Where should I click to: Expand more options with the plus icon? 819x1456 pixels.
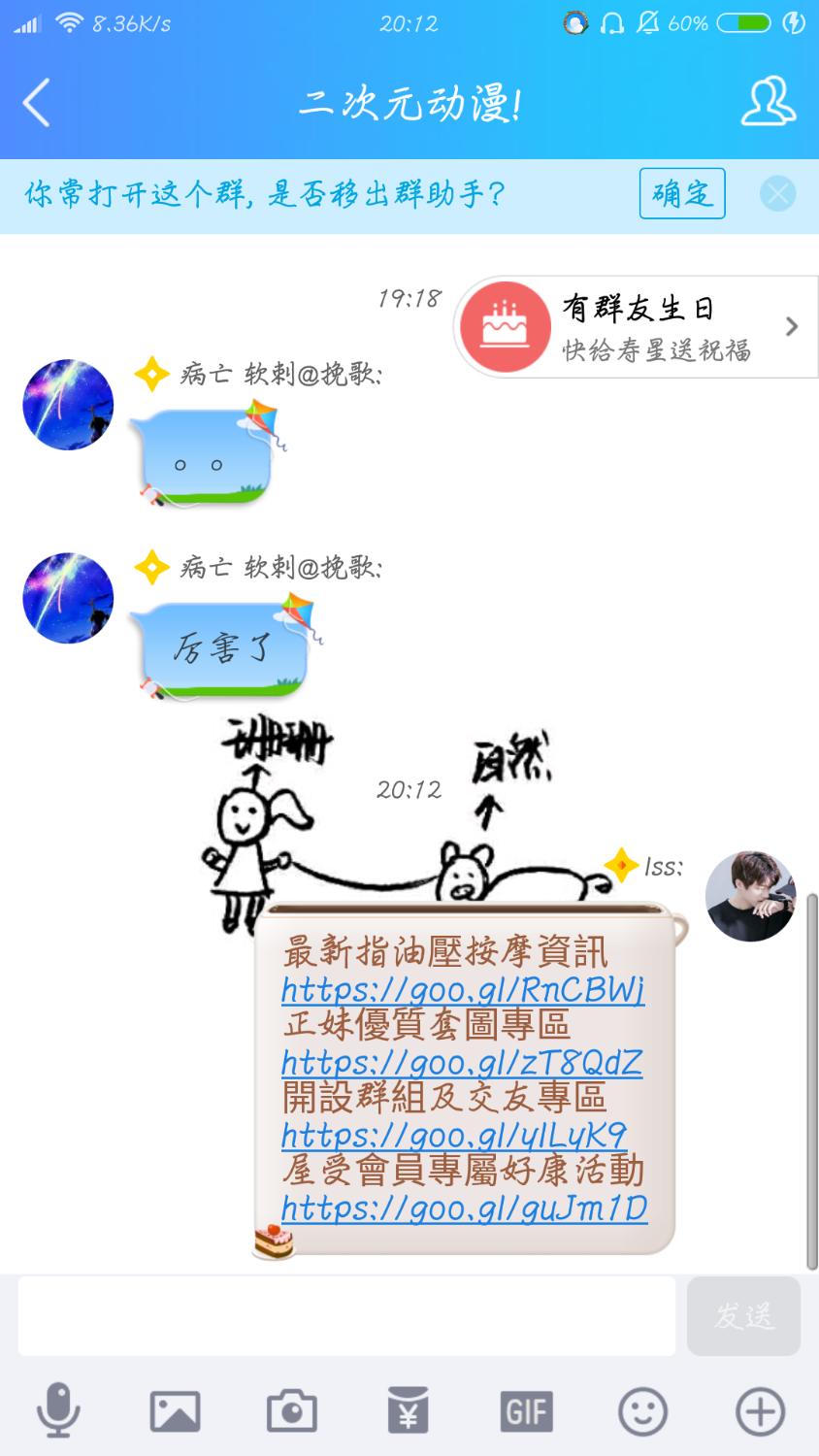760,1410
